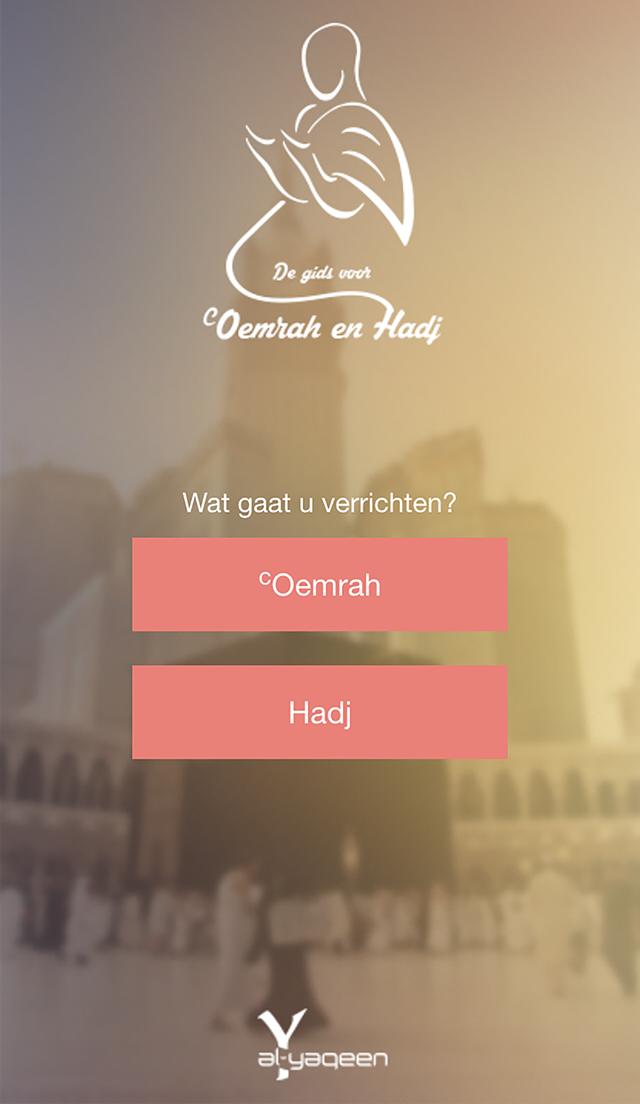The image size is (640, 1104).
Task: Select the ᶜOemrah button
Action: (320, 584)
